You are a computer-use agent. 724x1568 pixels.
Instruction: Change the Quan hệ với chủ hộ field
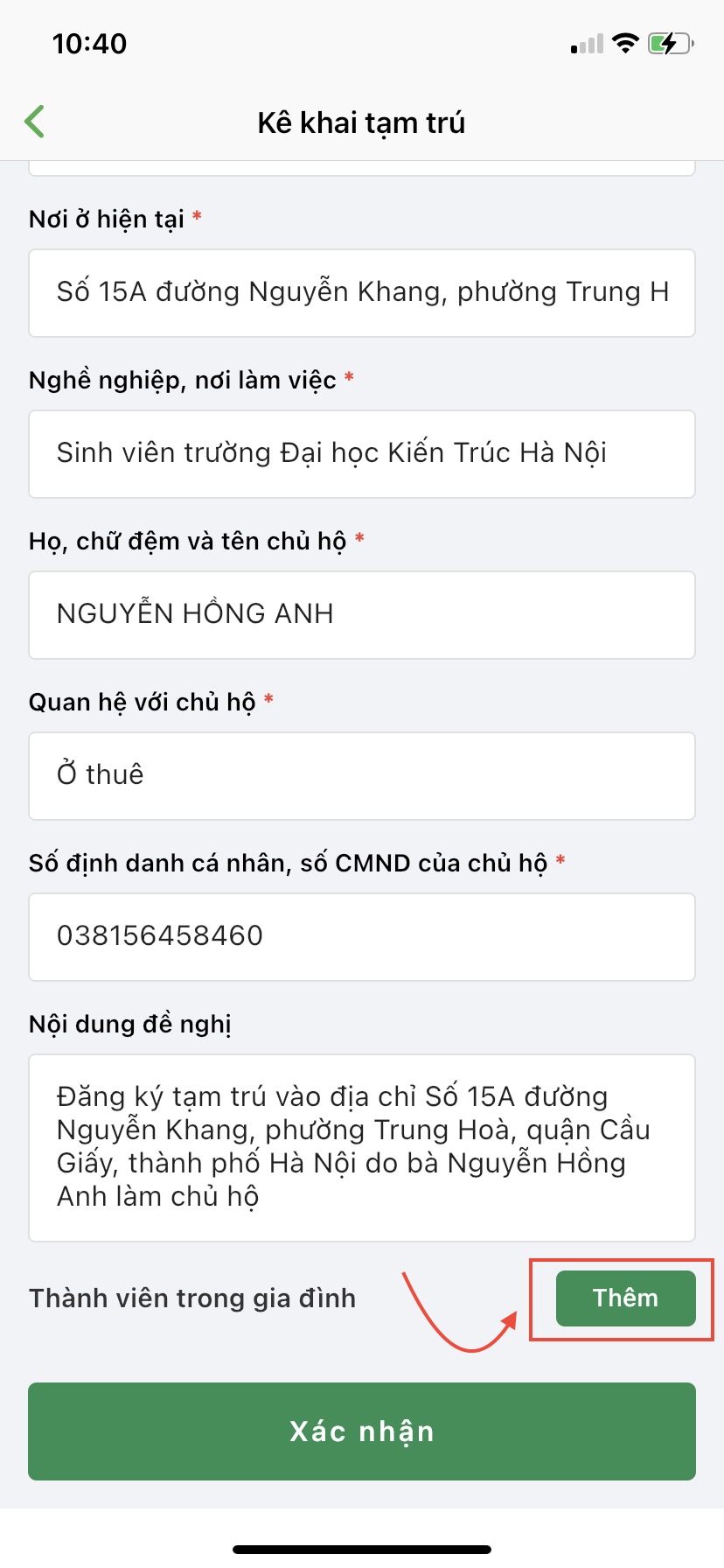362,776
